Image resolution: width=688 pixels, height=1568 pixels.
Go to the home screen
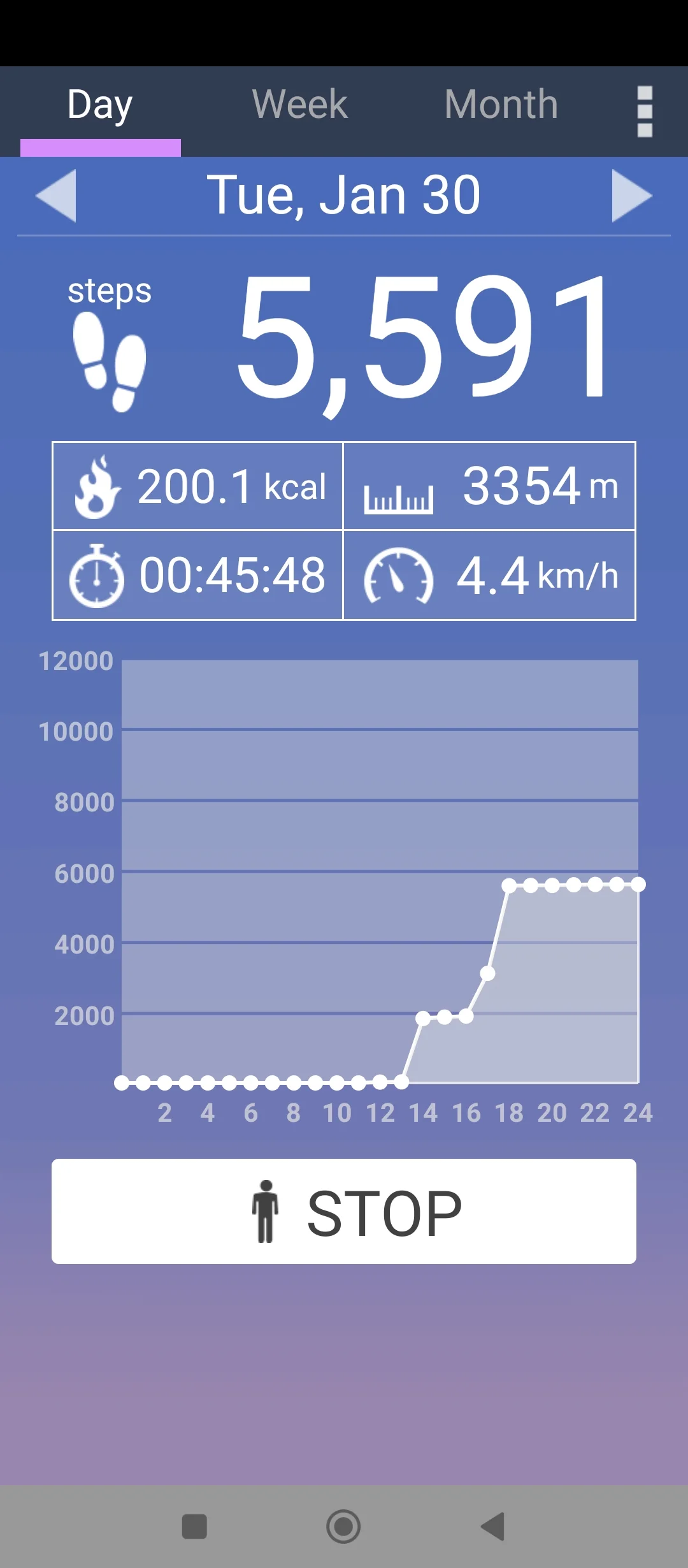coord(343,1527)
